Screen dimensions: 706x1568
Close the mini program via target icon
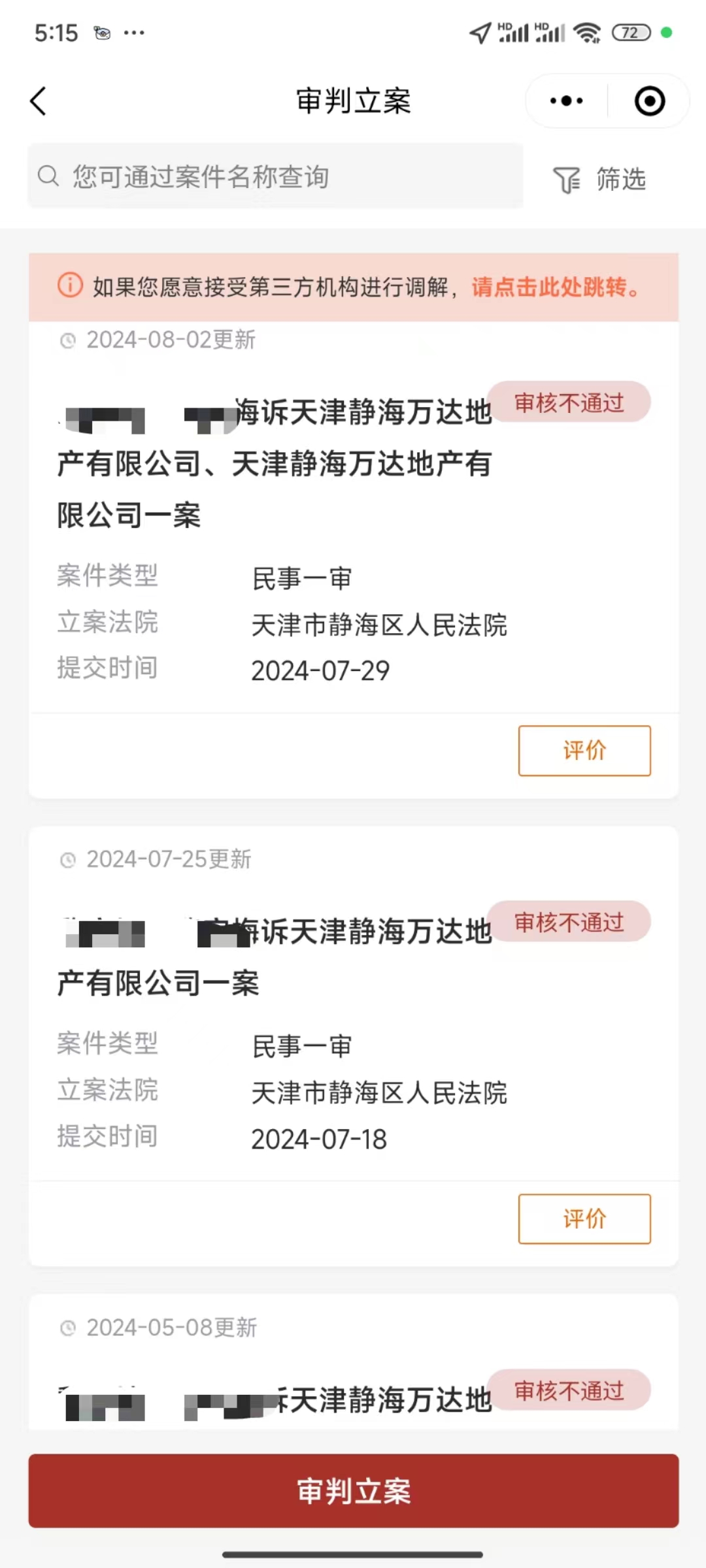pyautogui.click(x=649, y=101)
